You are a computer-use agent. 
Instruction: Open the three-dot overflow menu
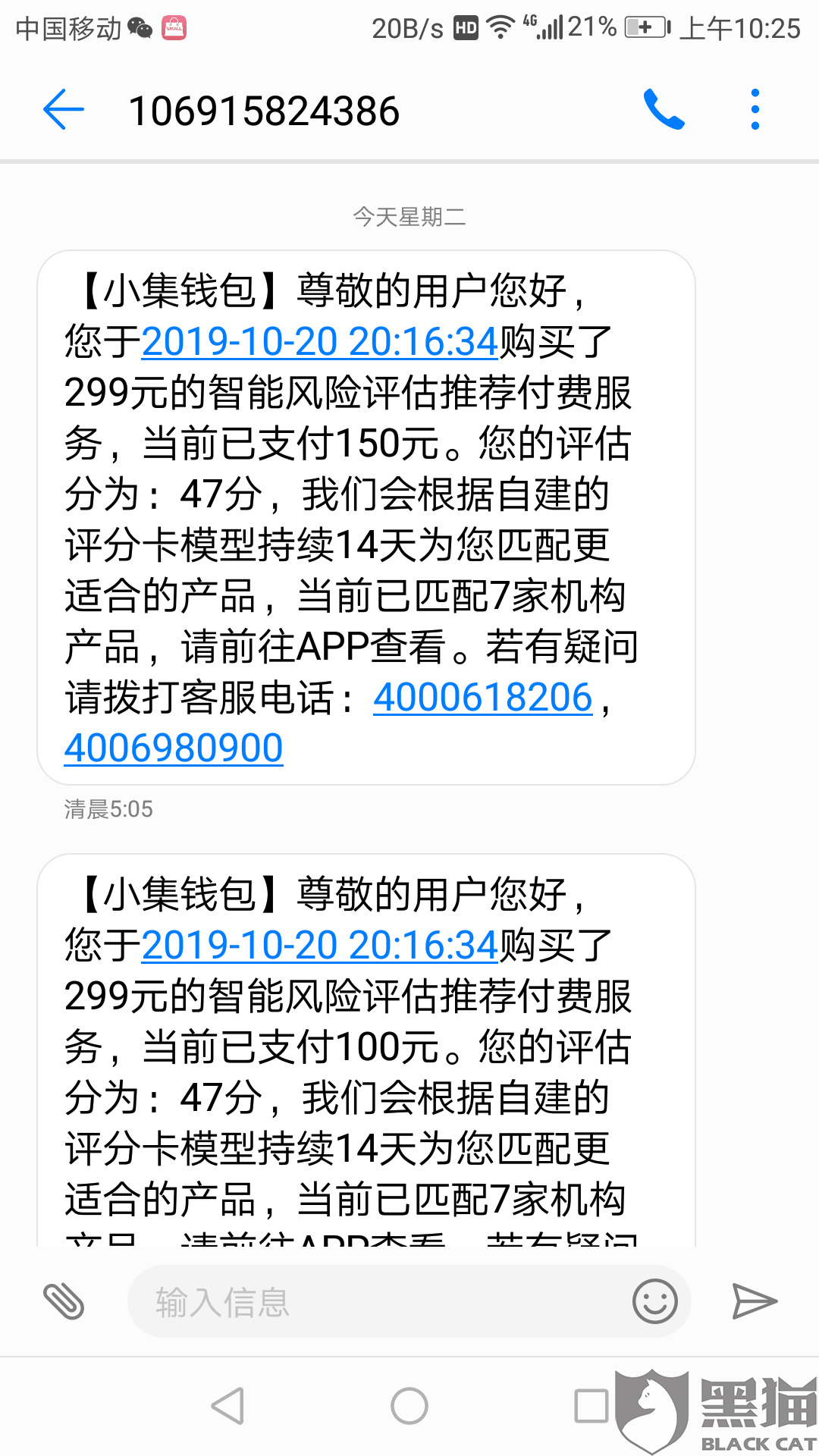pos(755,110)
